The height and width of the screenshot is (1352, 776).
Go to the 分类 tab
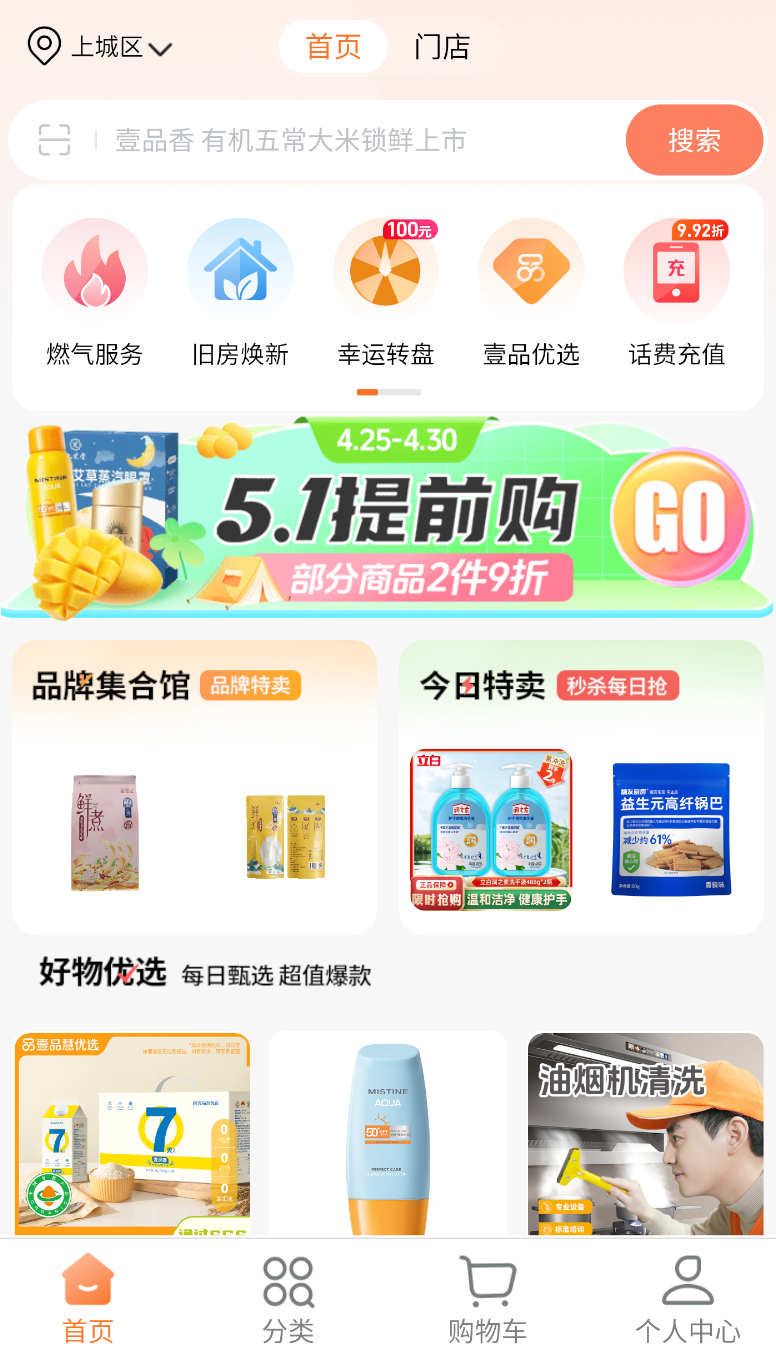288,1299
